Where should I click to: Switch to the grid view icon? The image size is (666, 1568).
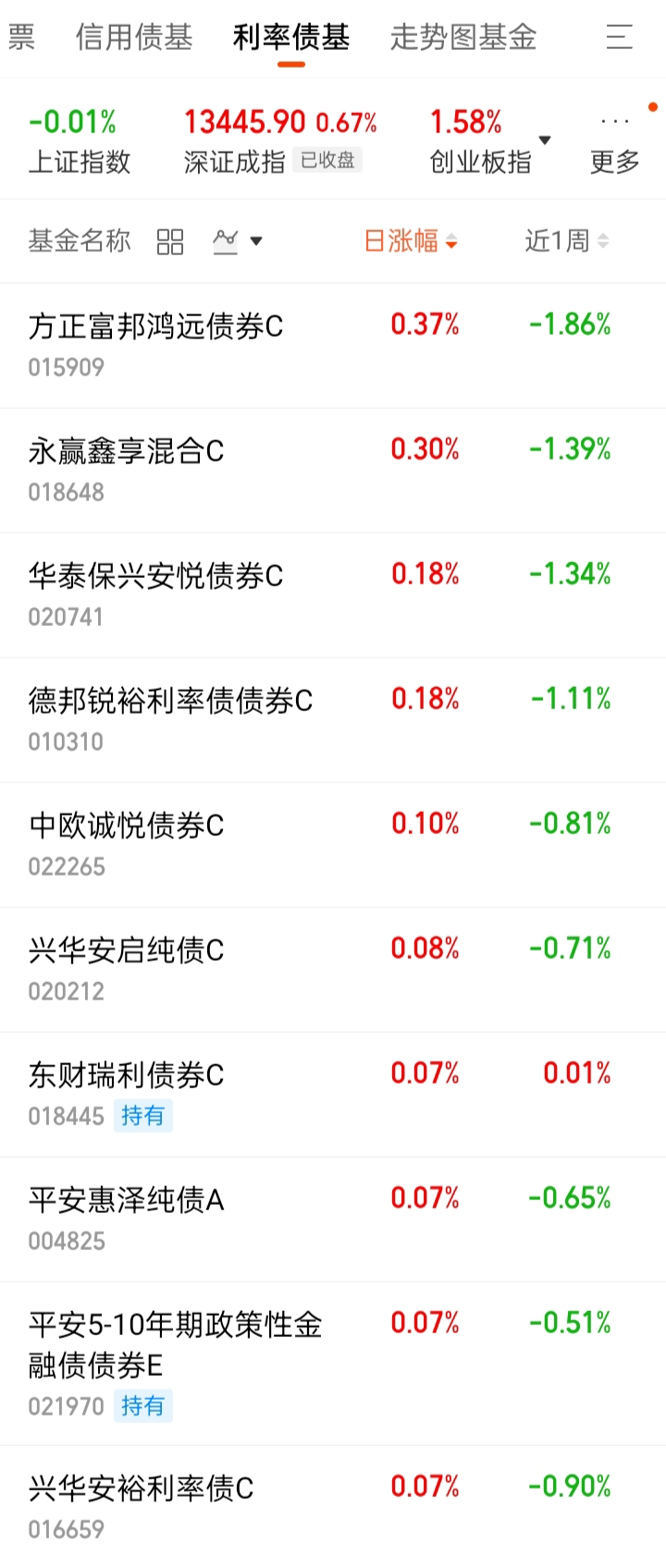pos(170,242)
